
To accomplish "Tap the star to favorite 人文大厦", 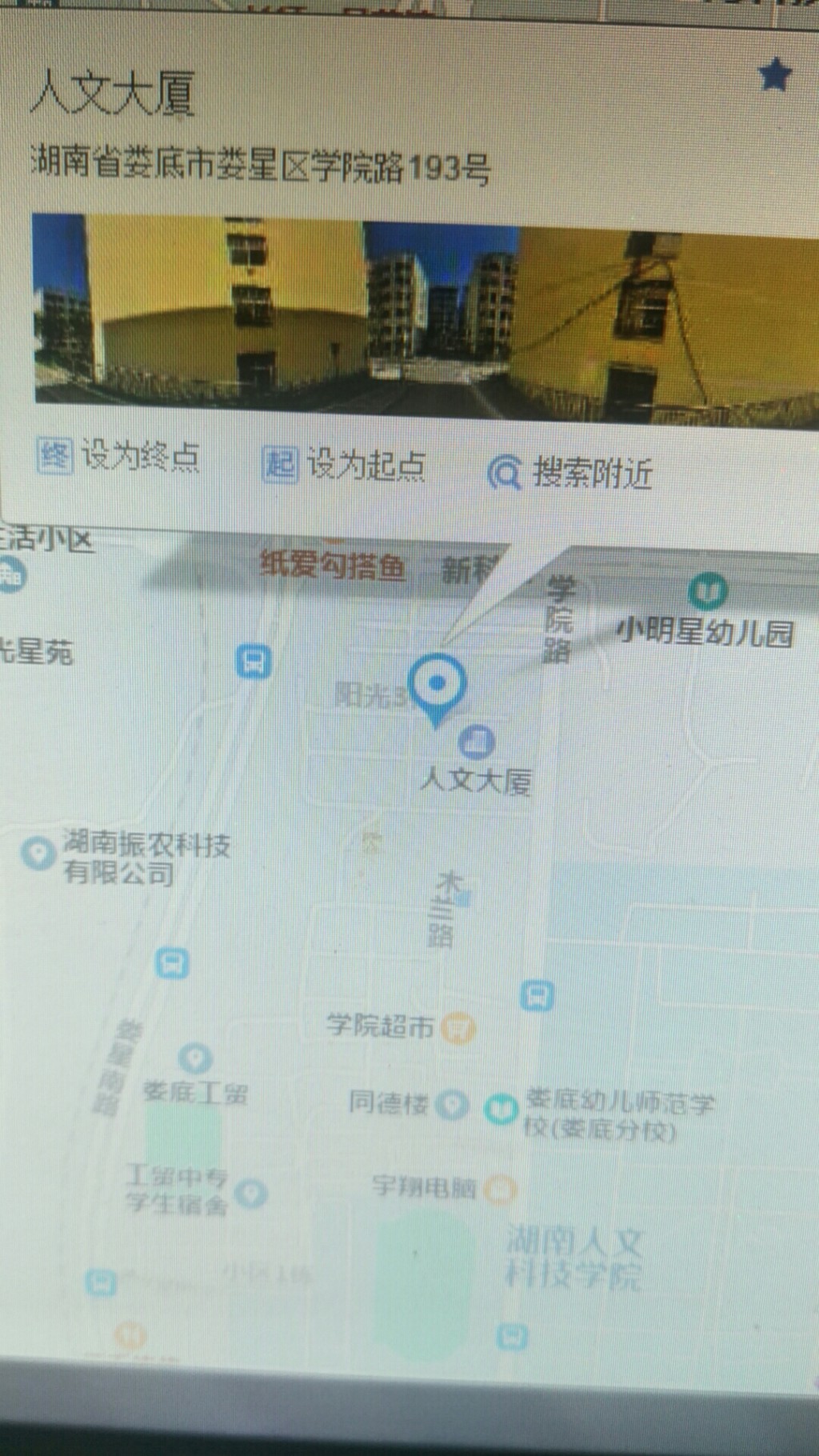I will coord(773,76).
